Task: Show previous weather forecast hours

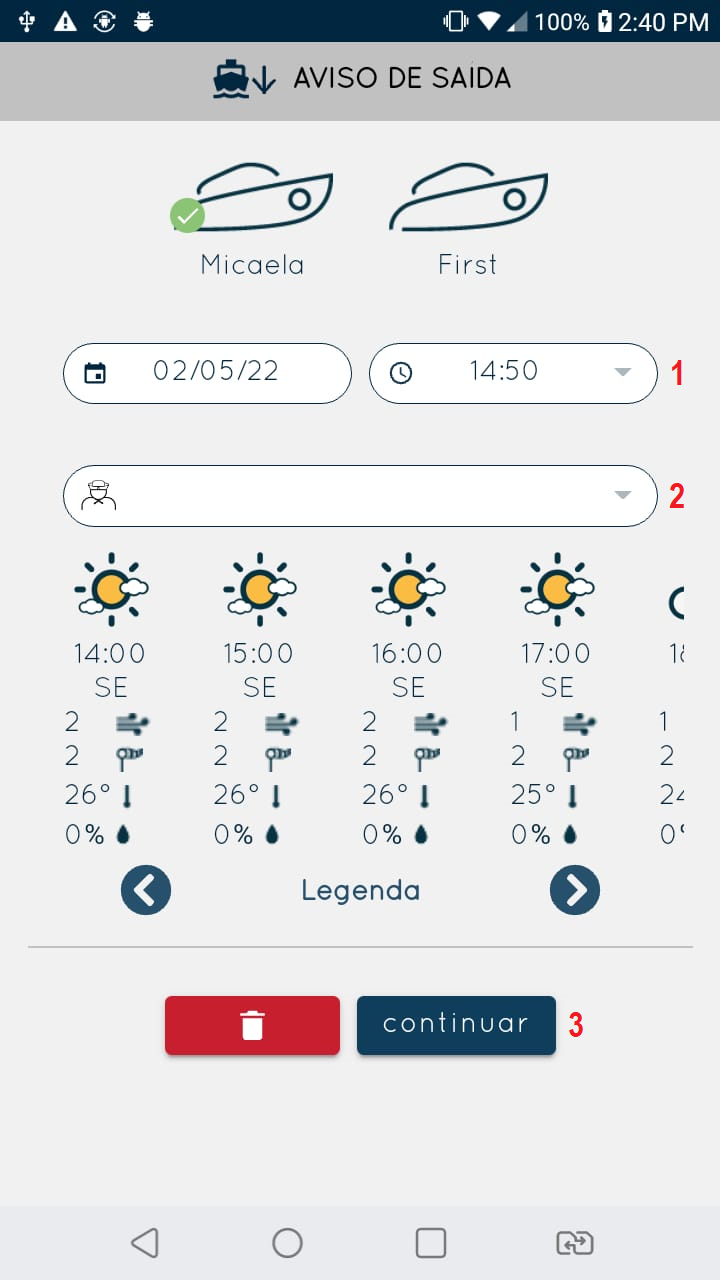Action: [x=146, y=890]
